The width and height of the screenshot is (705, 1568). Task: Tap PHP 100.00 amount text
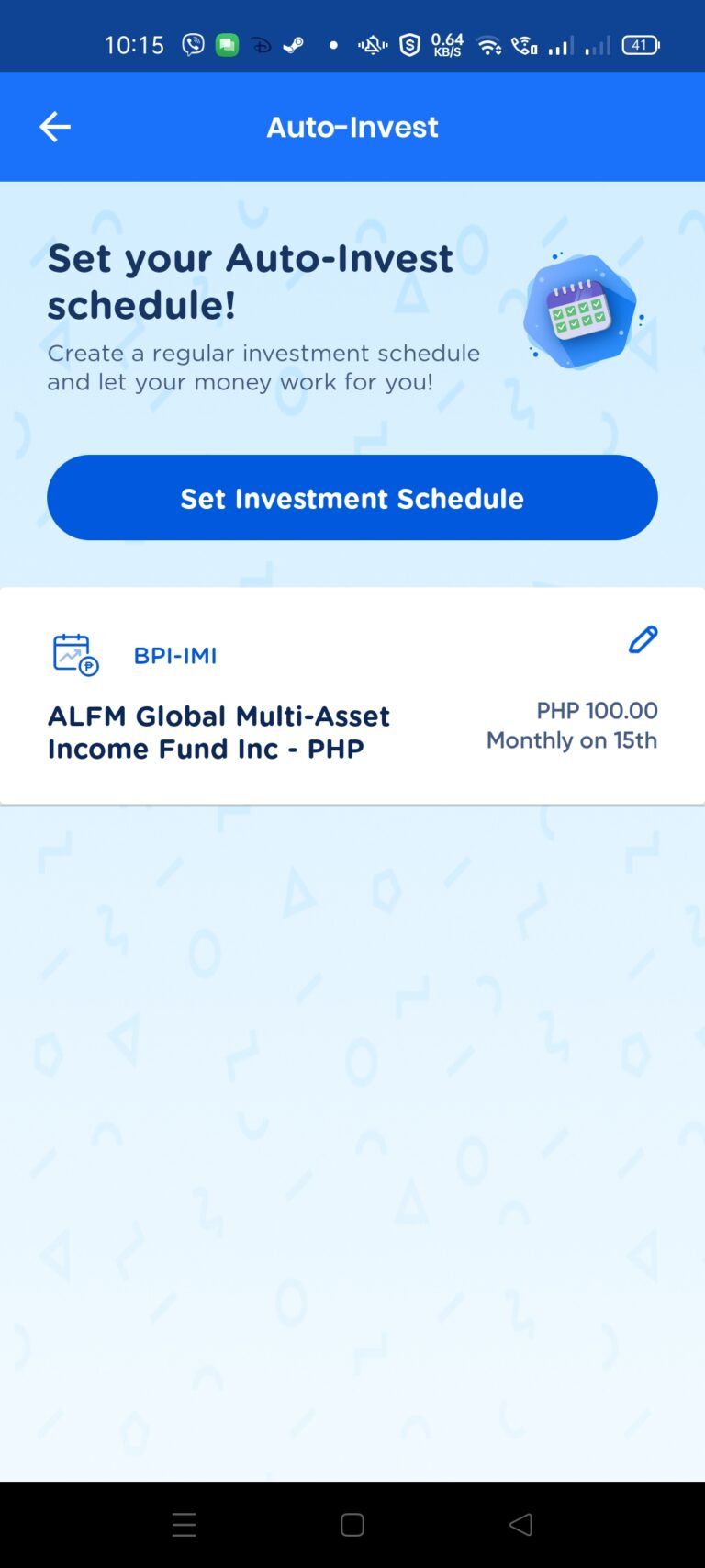click(x=597, y=710)
